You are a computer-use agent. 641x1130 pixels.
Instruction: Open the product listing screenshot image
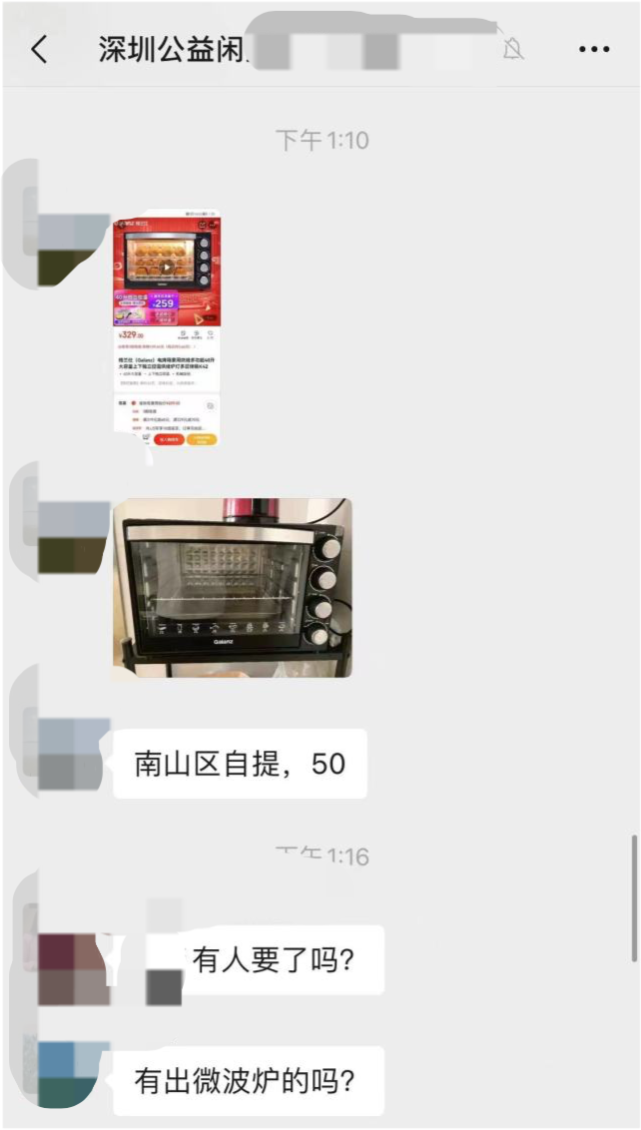point(167,329)
